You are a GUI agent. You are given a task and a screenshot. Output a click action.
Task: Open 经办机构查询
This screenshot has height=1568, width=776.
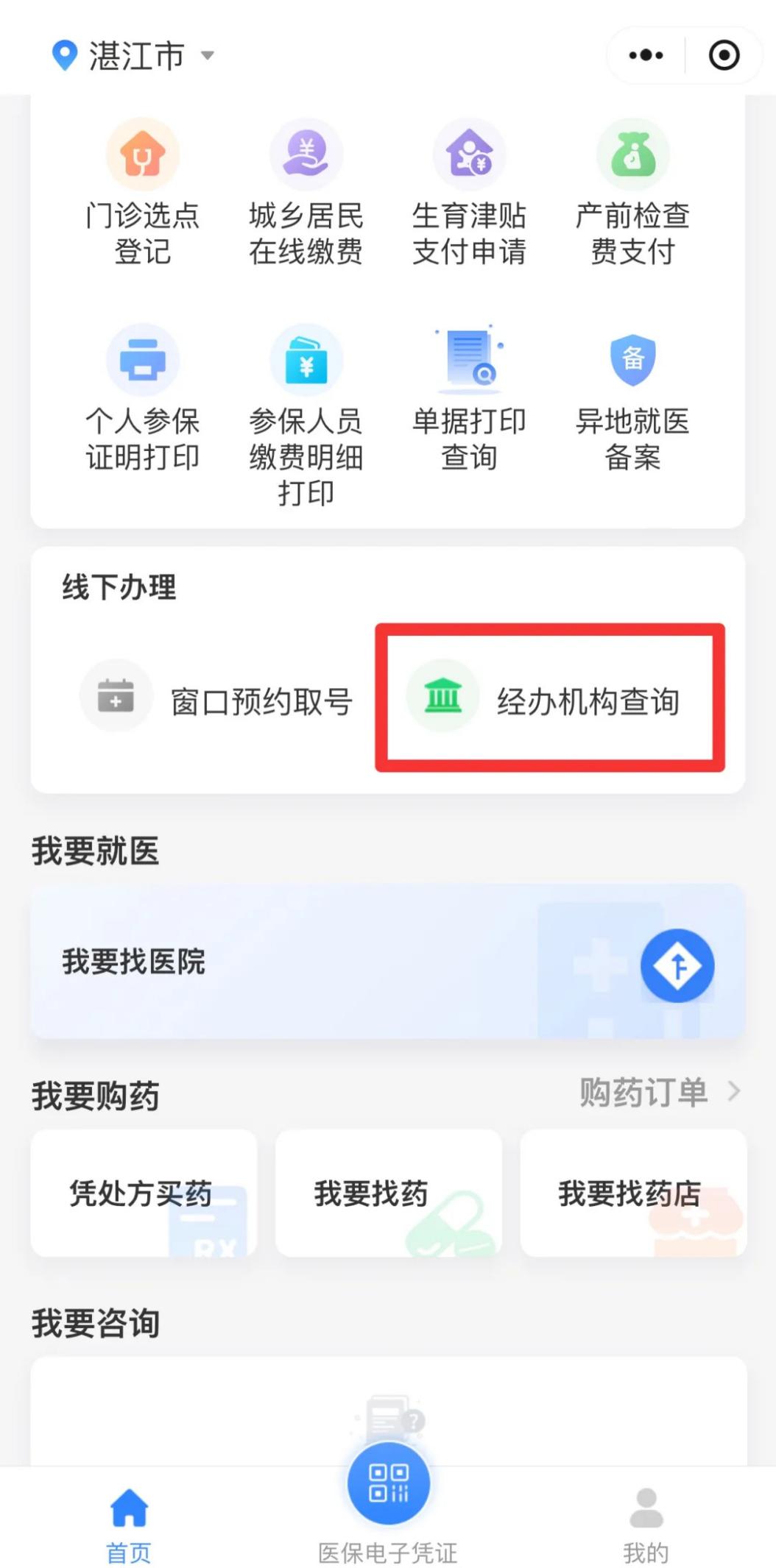[549, 699]
